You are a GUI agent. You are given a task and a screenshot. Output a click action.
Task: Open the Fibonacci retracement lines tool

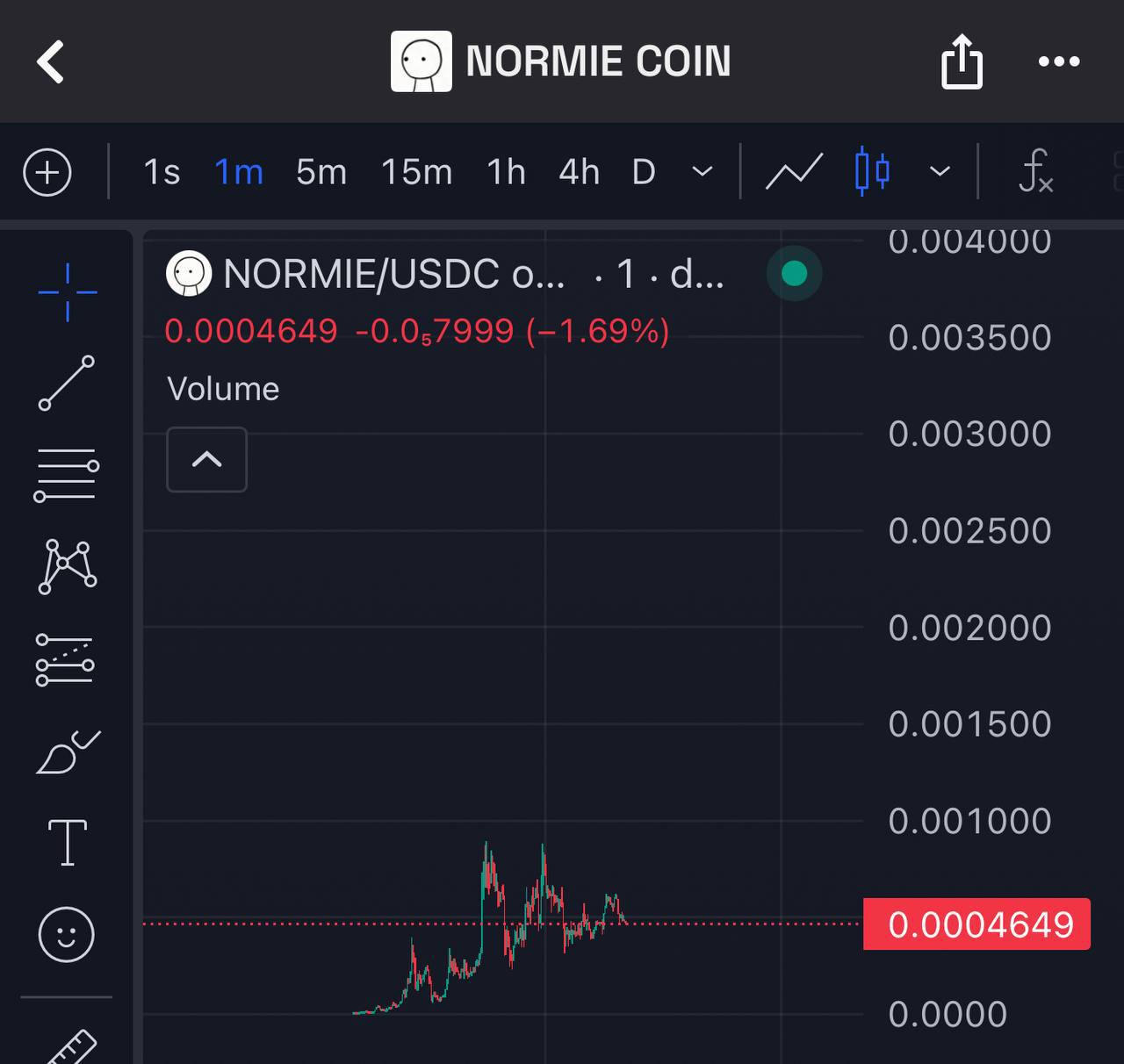click(67, 474)
